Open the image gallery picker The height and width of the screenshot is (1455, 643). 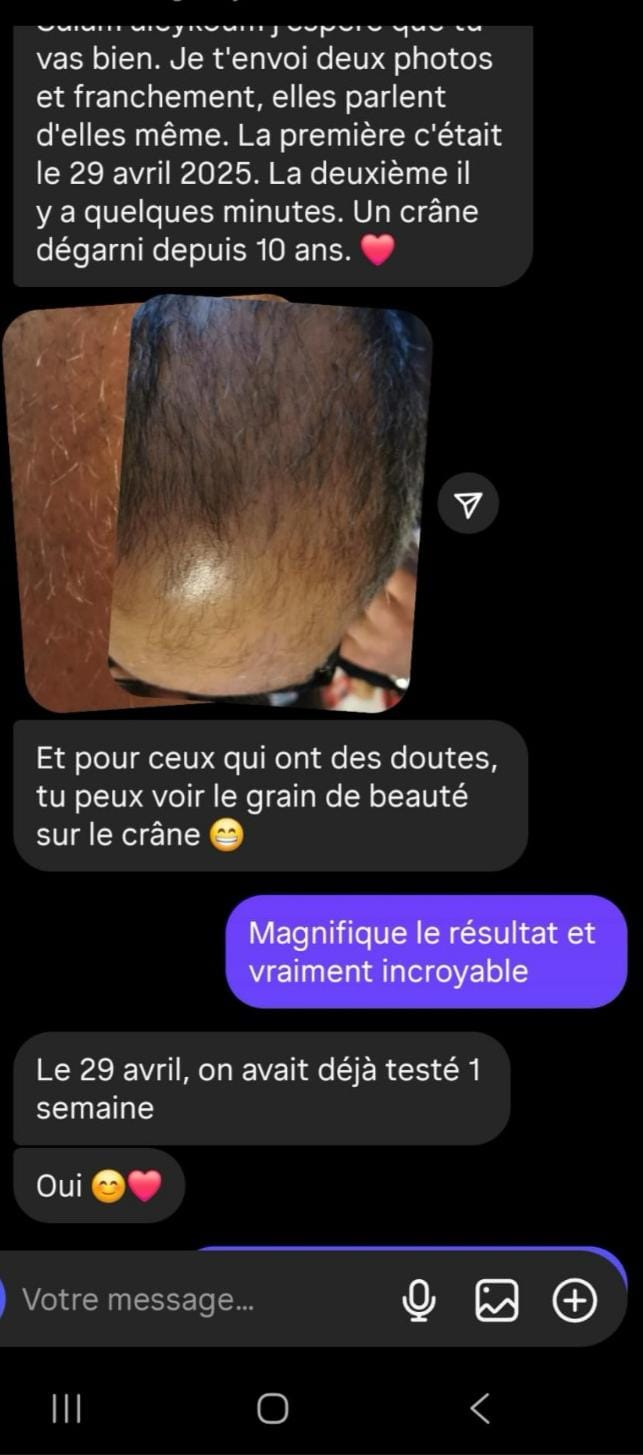(496, 1300)
